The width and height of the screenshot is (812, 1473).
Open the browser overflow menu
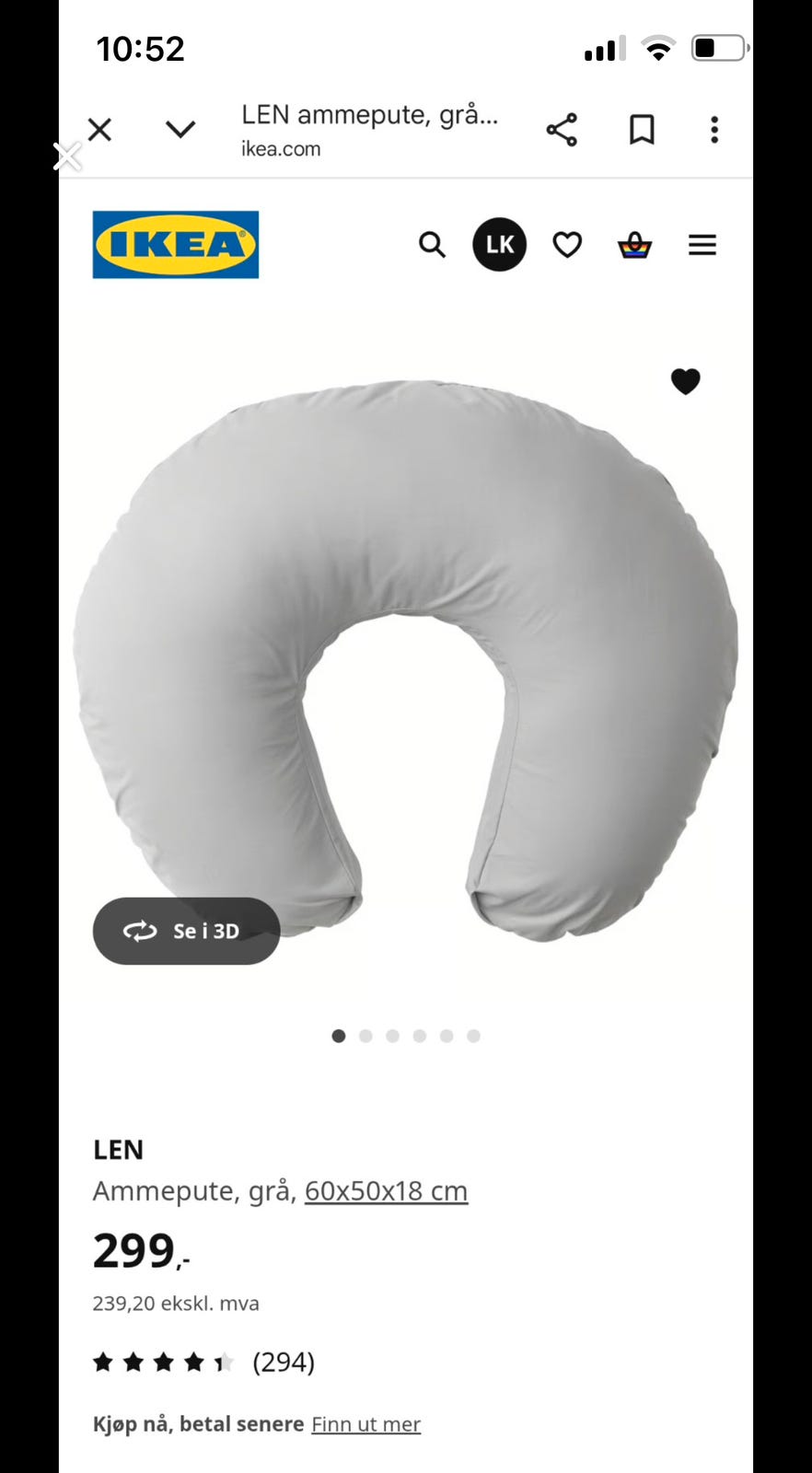(x=714, y=130)
